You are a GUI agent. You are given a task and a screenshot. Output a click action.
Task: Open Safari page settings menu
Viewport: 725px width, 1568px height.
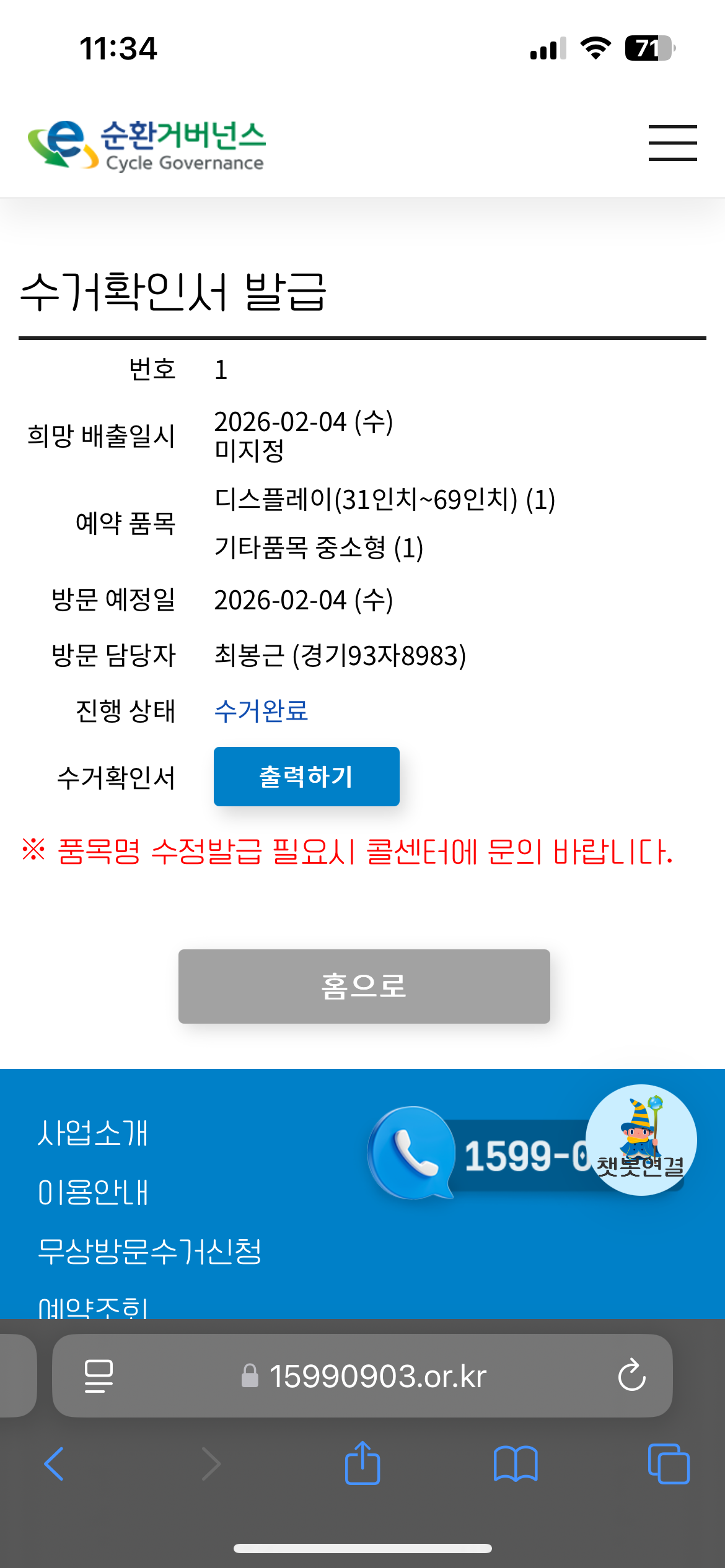(x=99, y=1376)
